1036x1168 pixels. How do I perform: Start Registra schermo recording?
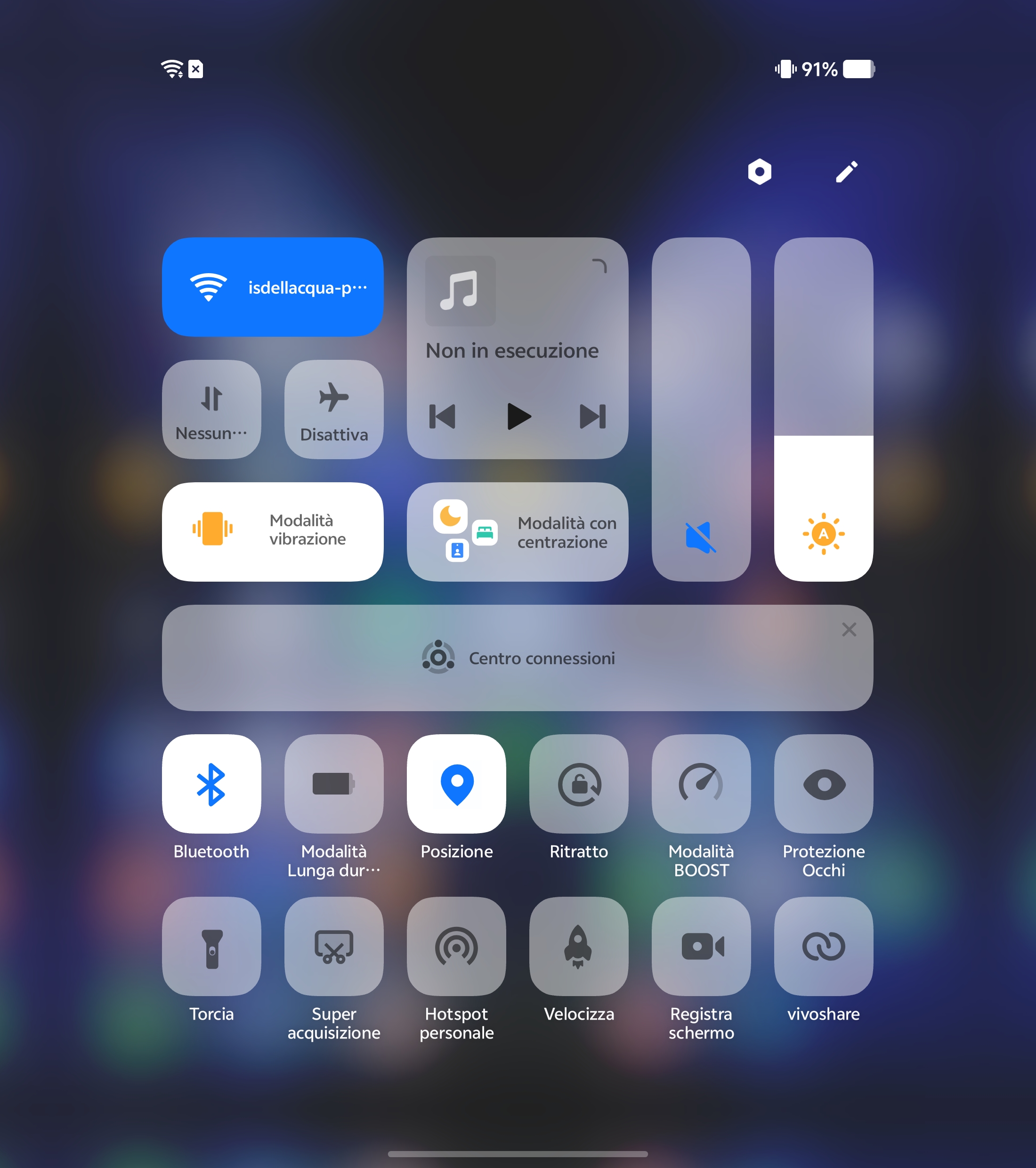701,946
